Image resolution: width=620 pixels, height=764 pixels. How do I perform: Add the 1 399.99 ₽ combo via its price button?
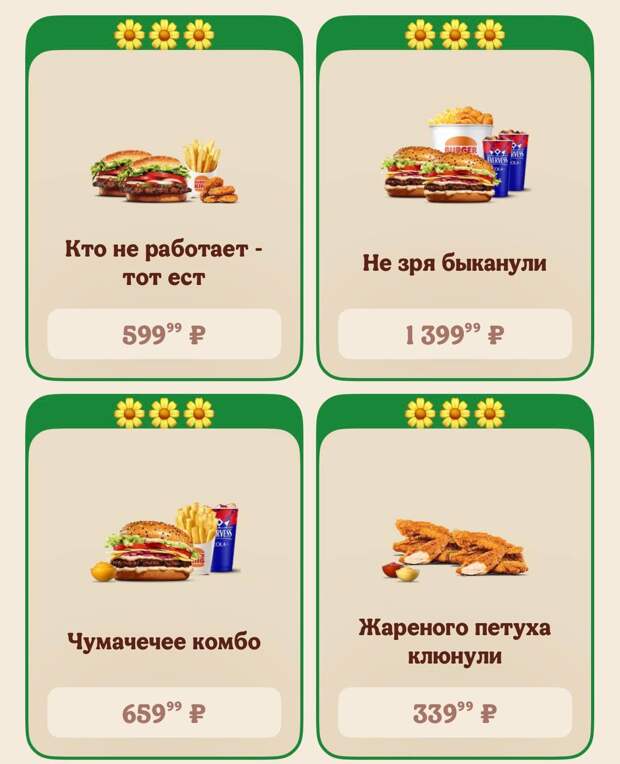[455, 334]
